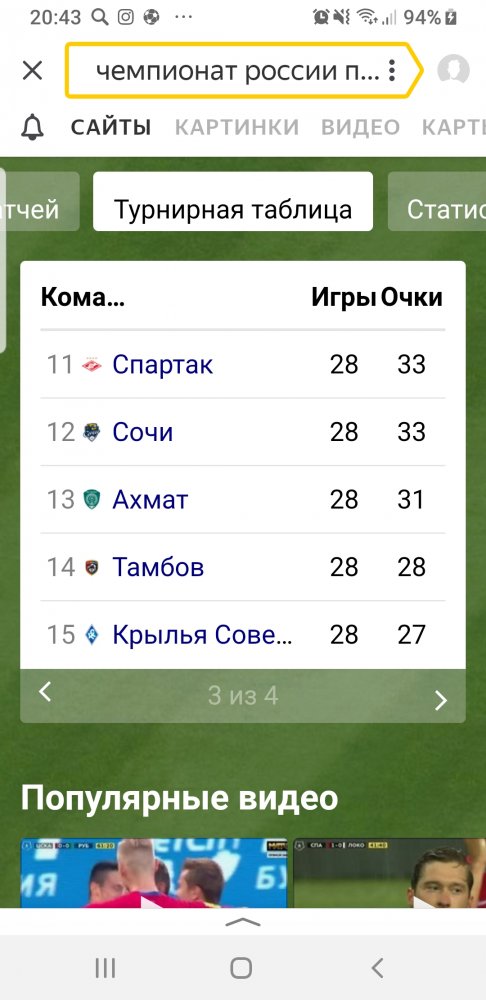Tap the search query field
Viewport: 486px width, 1000px height.
pyautogui.click(x=237, y=71)
